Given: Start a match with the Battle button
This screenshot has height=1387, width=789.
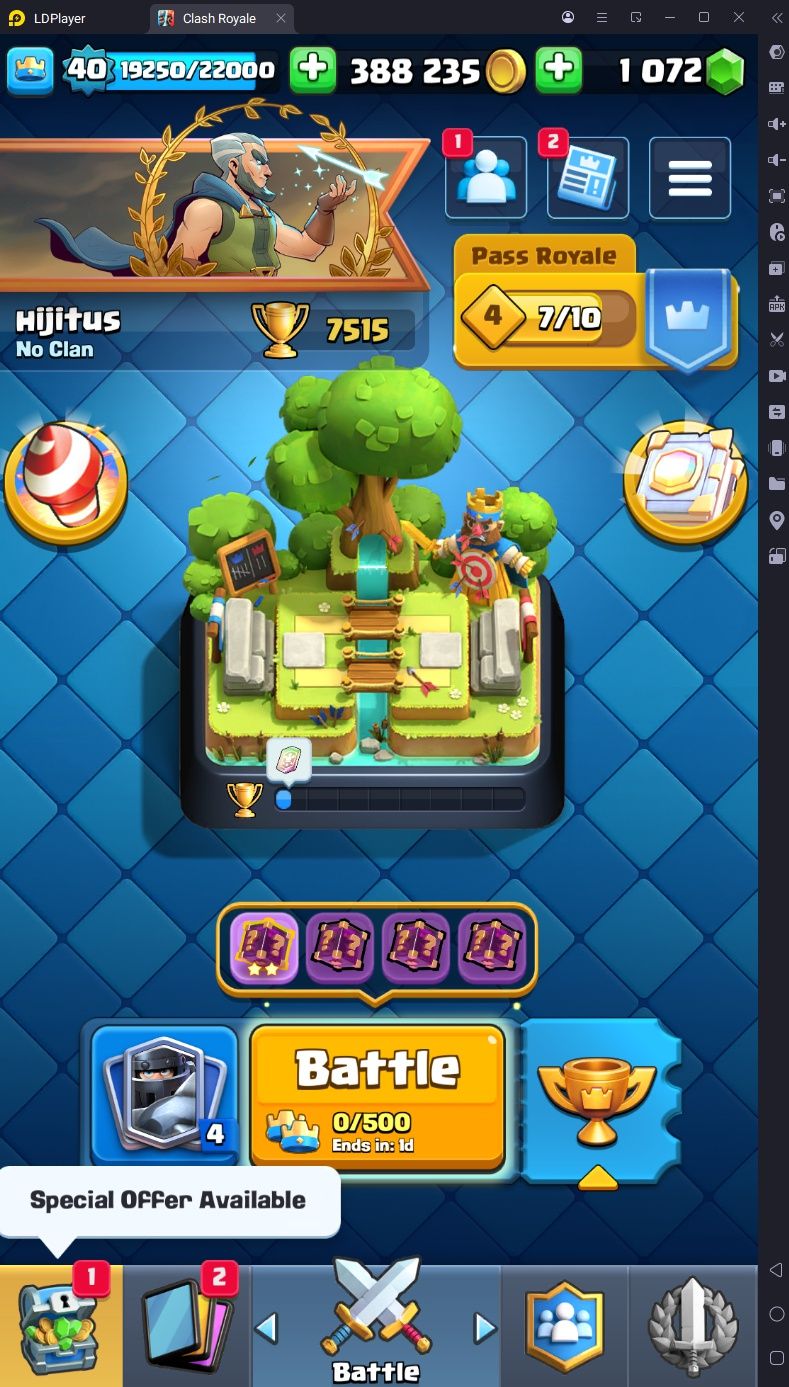Looking at the screenshot, I should [x=377, y=1097].
